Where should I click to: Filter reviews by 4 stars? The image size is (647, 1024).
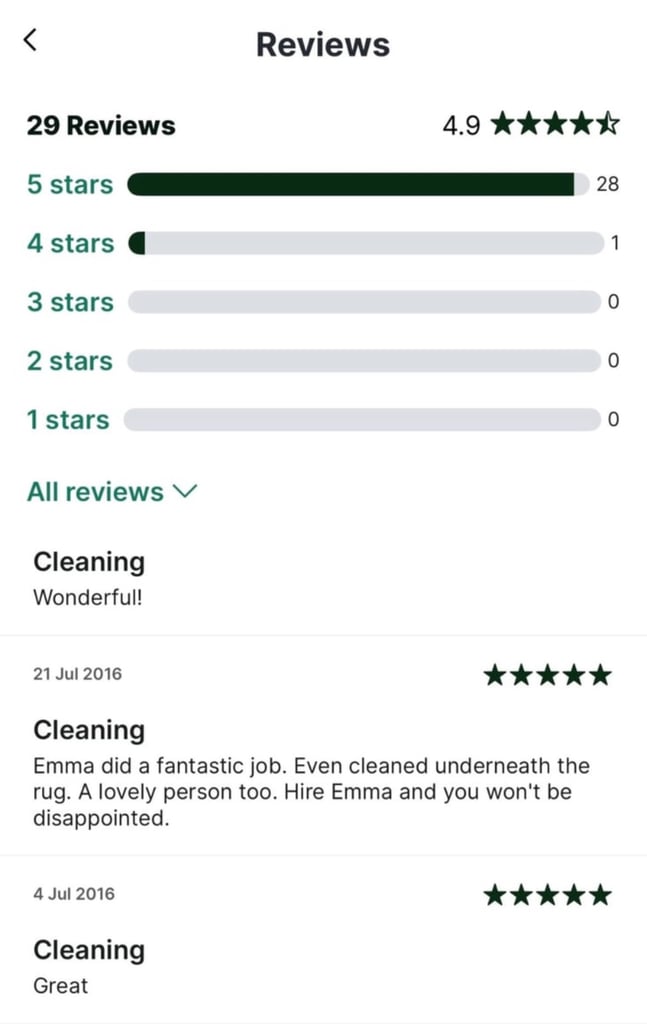click(70, 244)
